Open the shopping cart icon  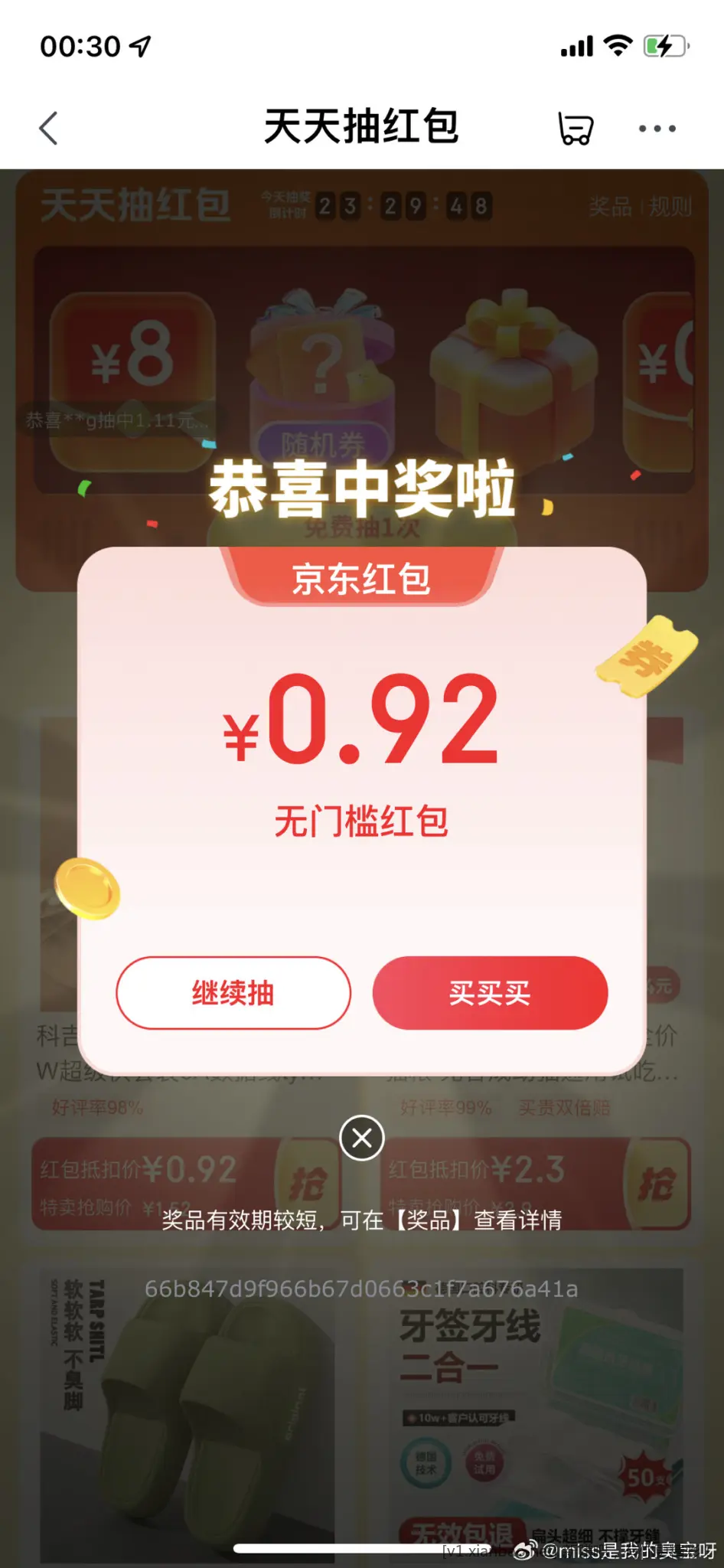tap(575, 129)
